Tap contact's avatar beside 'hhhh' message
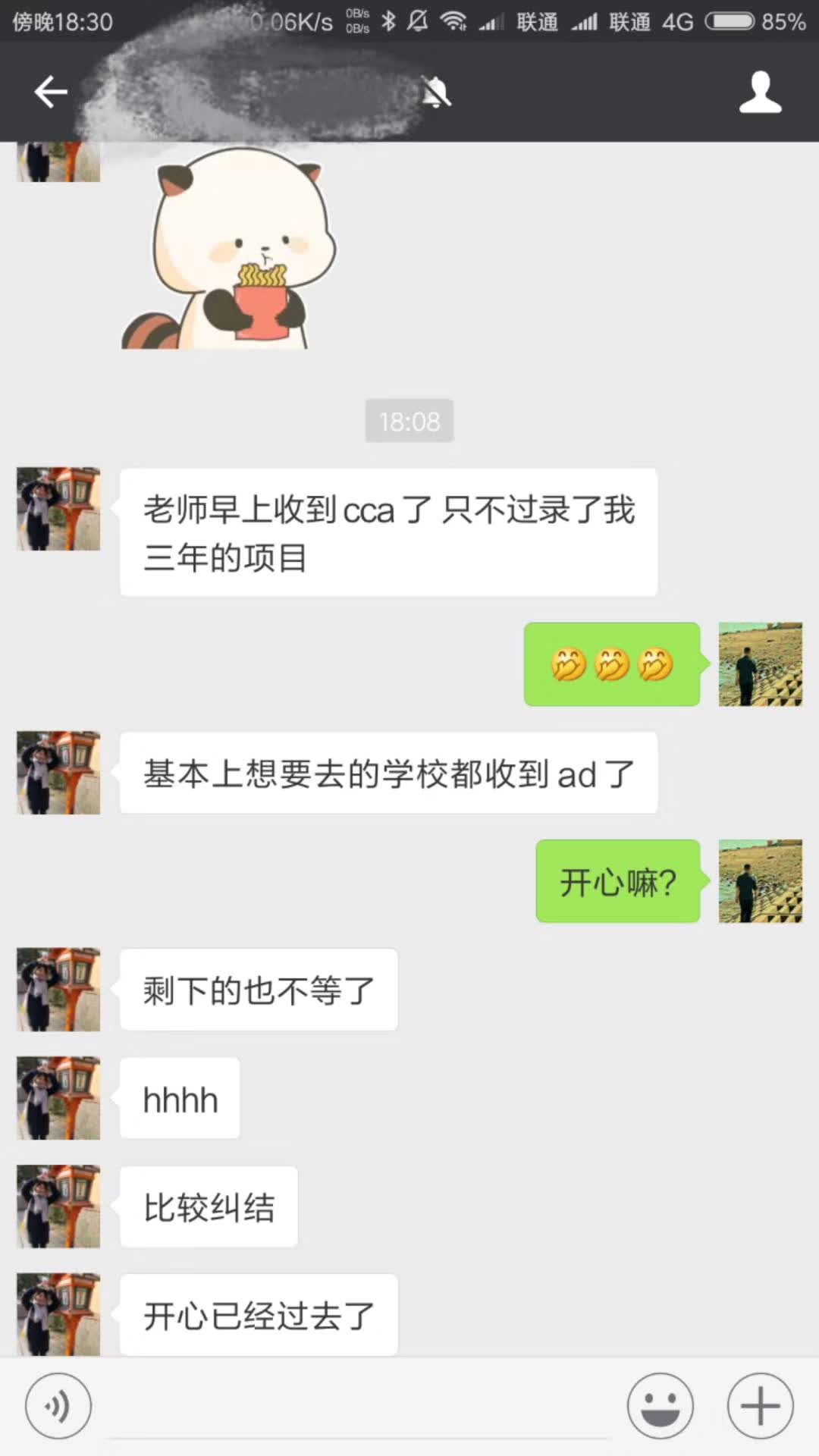Screen dimensions: 819x1456 58,1098
